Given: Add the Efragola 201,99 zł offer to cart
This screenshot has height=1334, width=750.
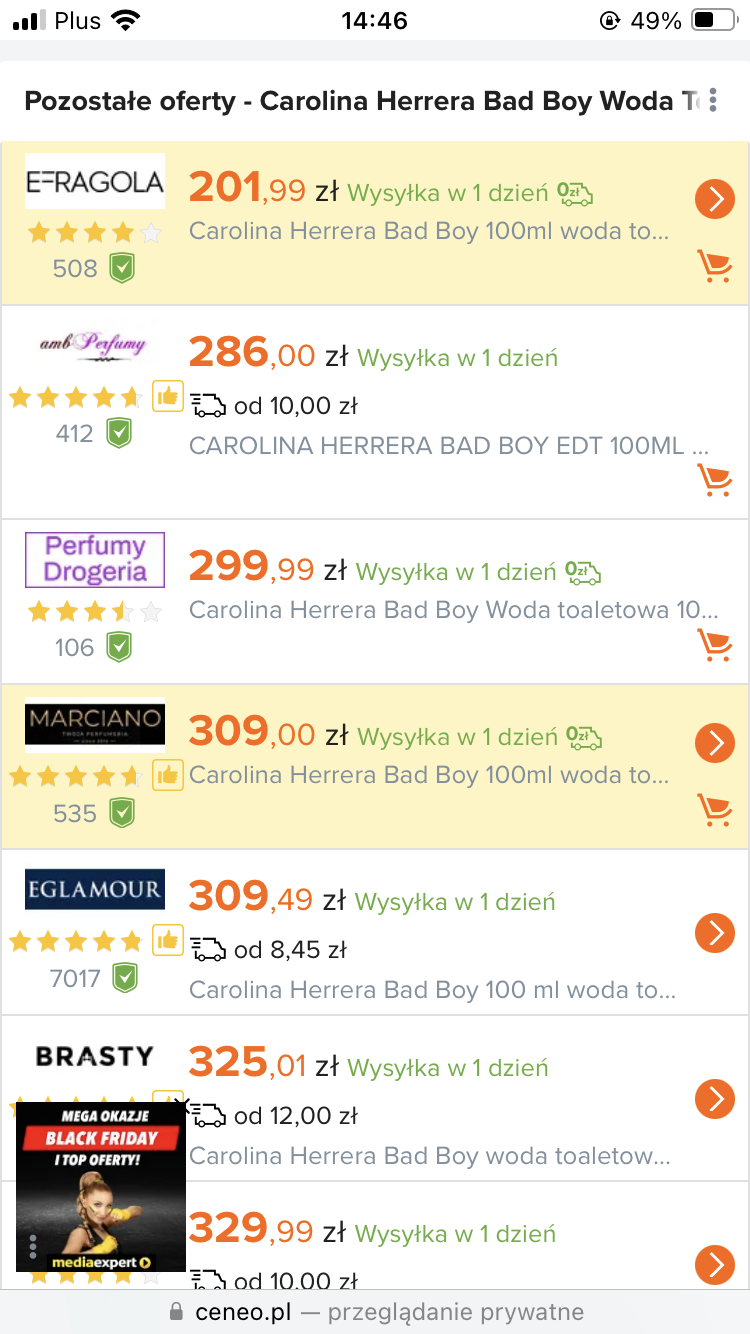Looking at the screenshot, I should pyautogui.click(x=714, y=267).
